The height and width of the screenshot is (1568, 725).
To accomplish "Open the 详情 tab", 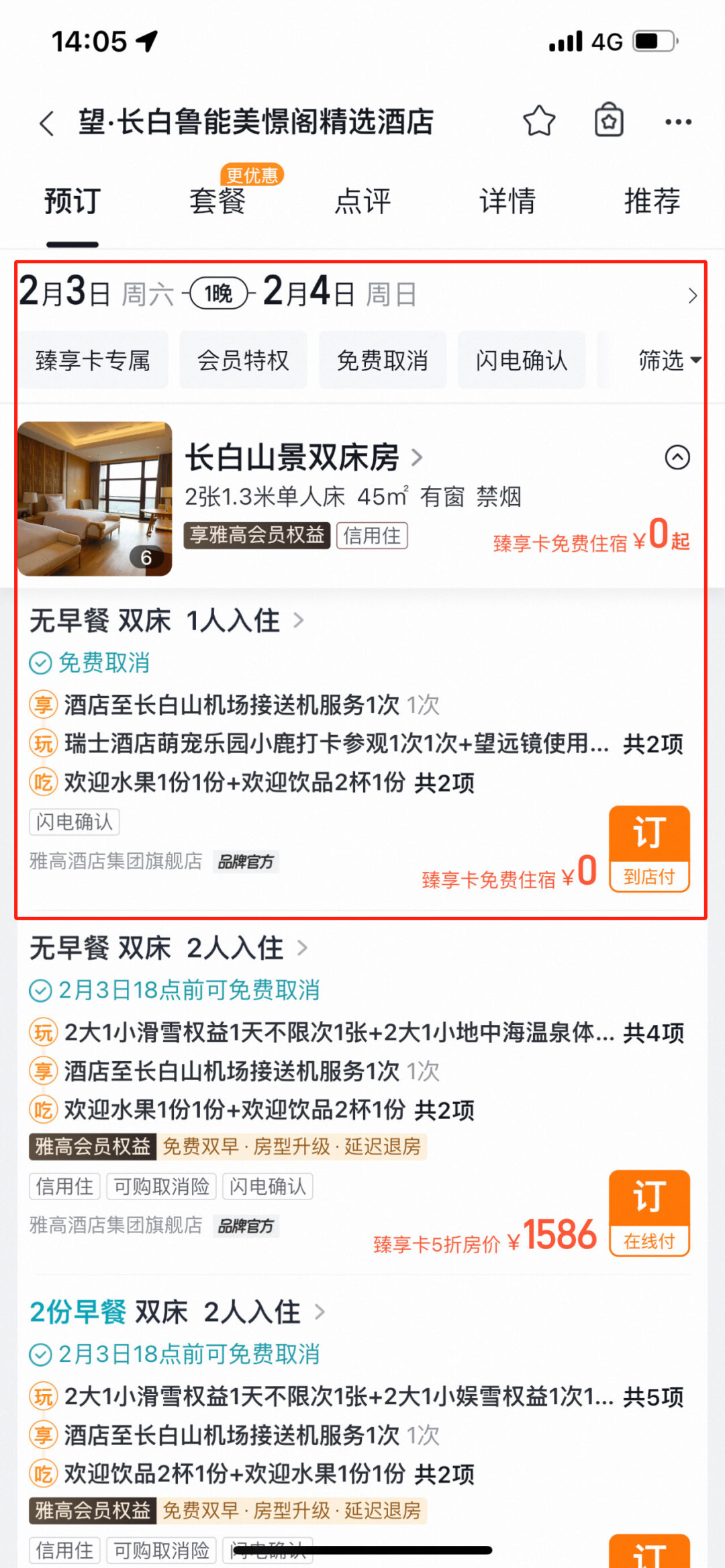I will [x=507, y=201].
